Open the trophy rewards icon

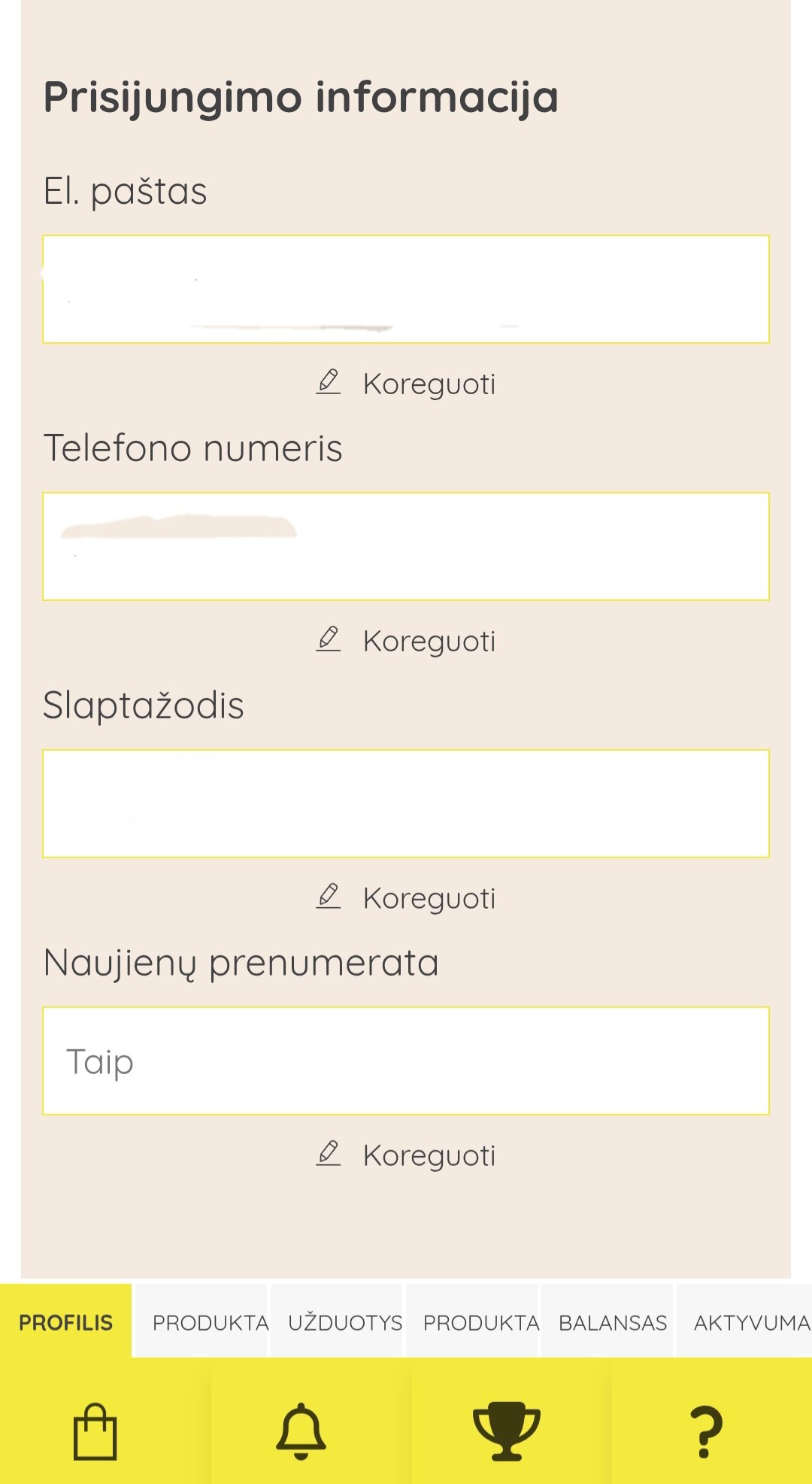(x=506, y=1431)
